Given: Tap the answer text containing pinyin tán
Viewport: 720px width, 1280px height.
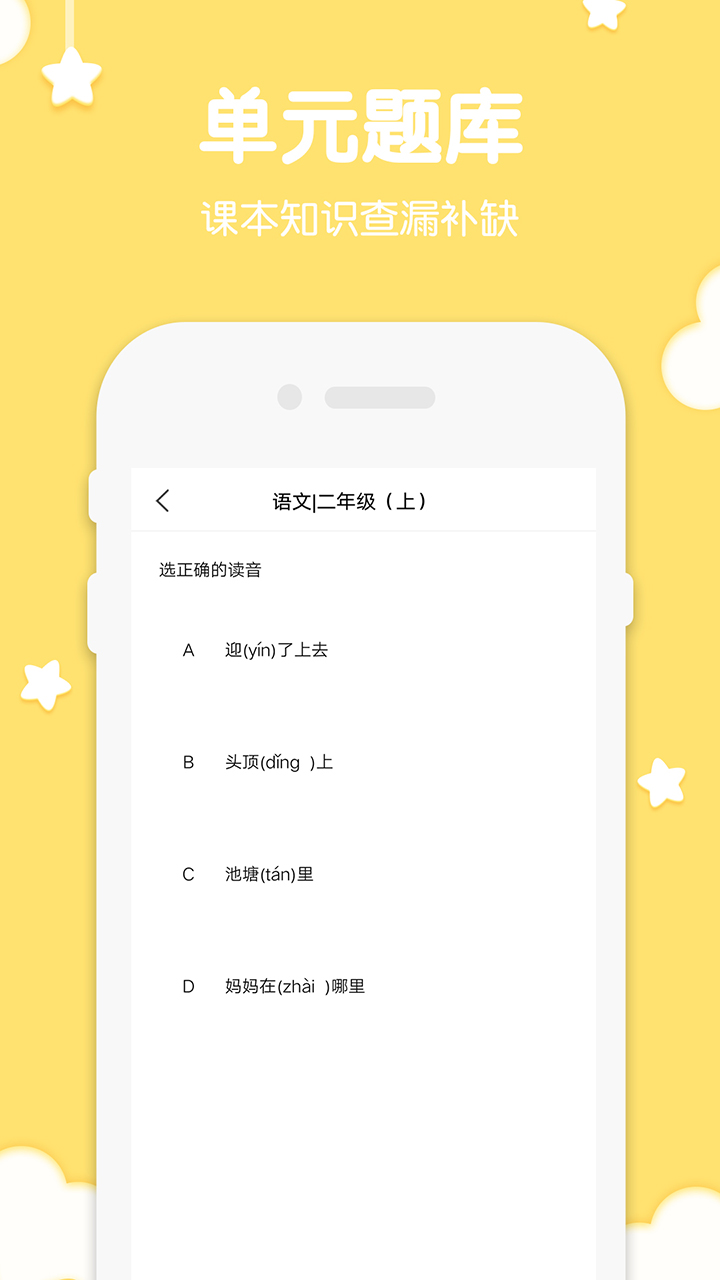Looking at the screenshot, I should click(x=270, y=872).
